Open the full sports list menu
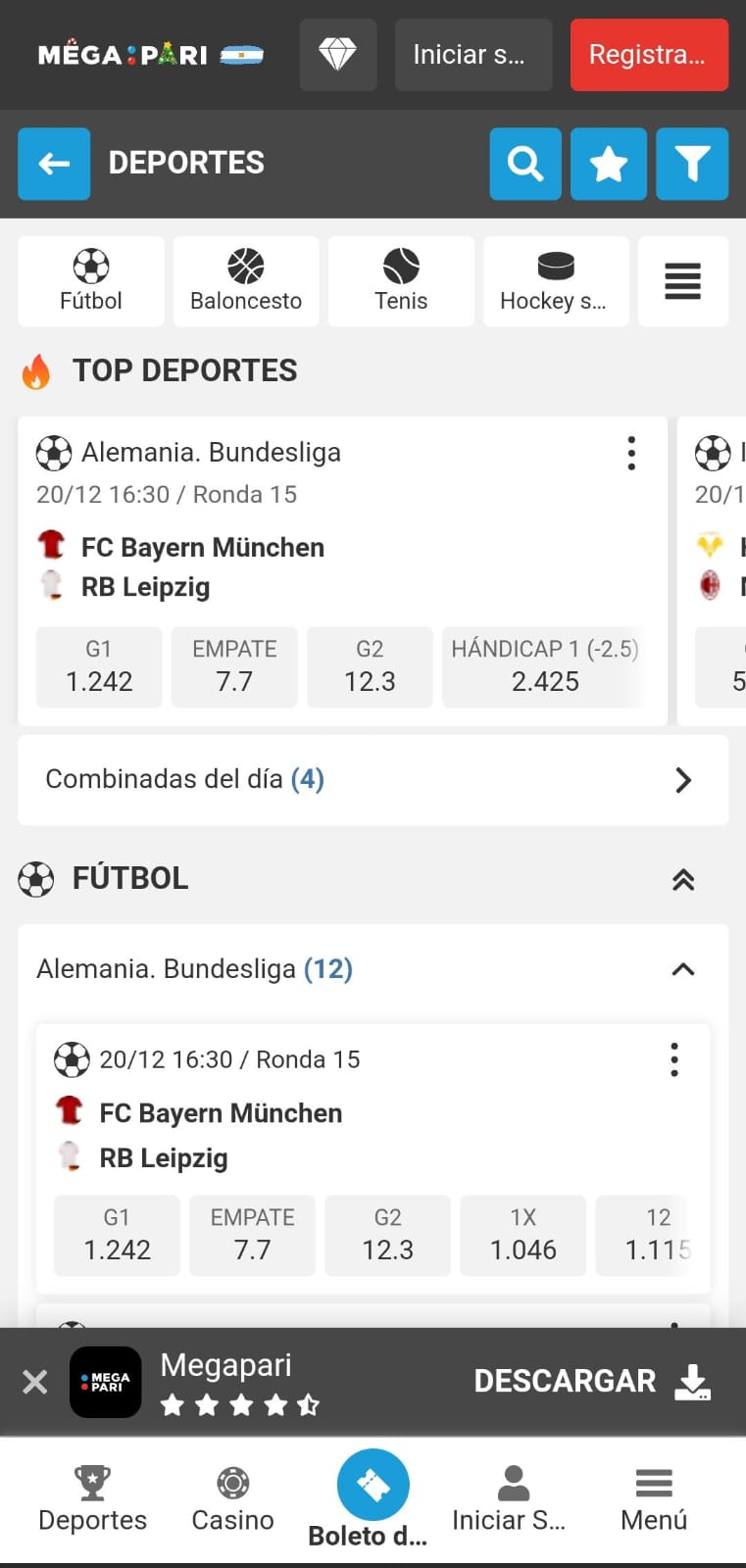 coord(683,281)
